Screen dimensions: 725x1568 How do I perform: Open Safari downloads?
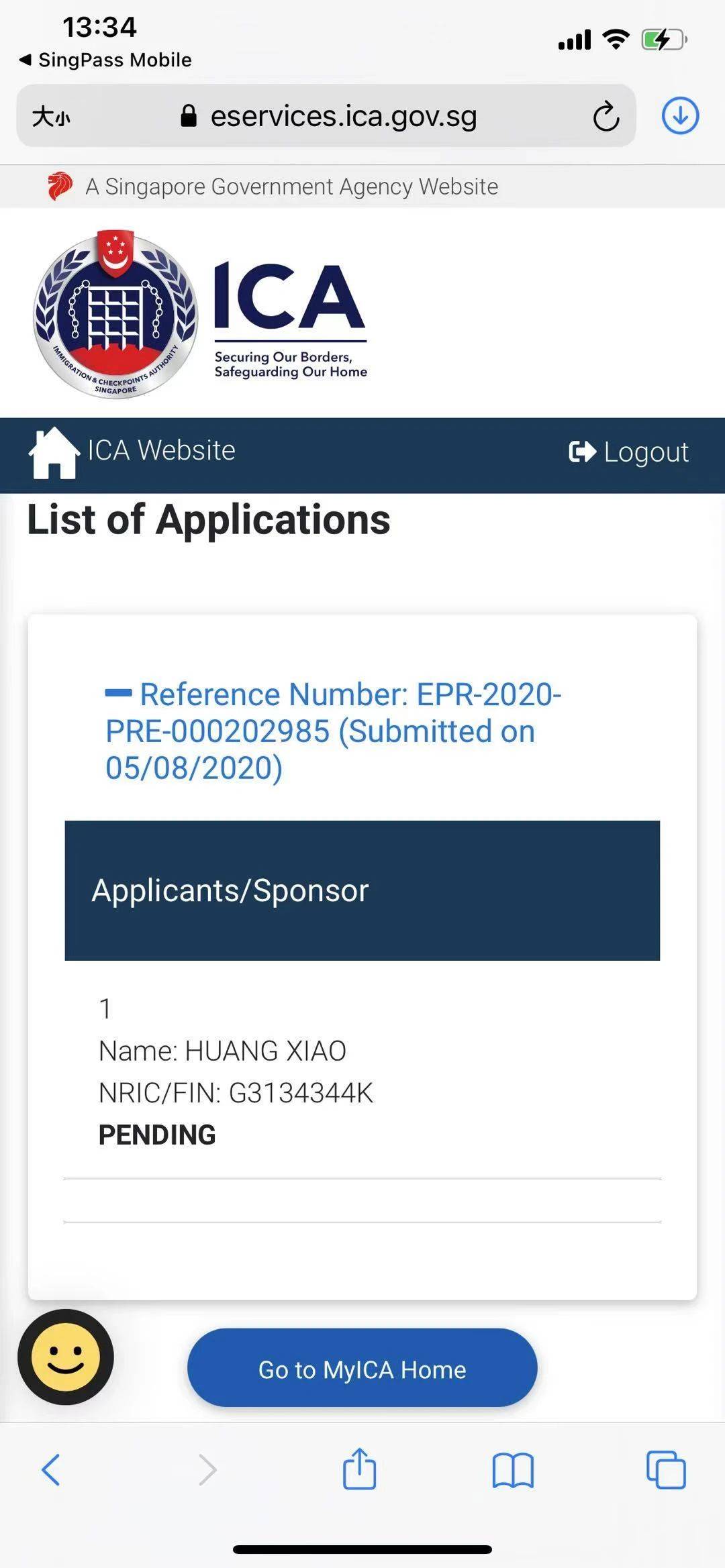point(680,116)
